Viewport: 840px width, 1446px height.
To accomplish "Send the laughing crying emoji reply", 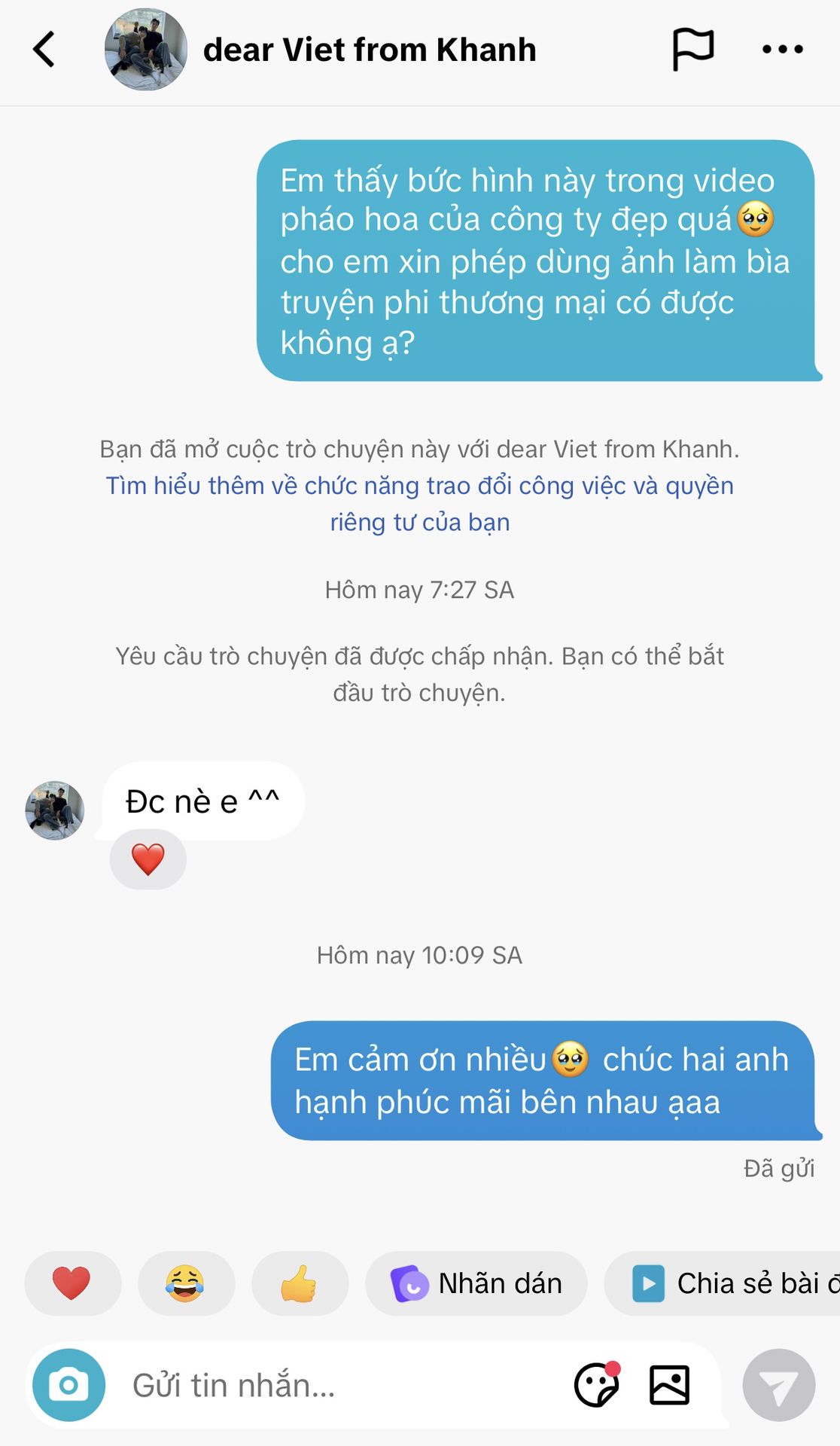I will pyautogui.click(x=186, y=1283).
